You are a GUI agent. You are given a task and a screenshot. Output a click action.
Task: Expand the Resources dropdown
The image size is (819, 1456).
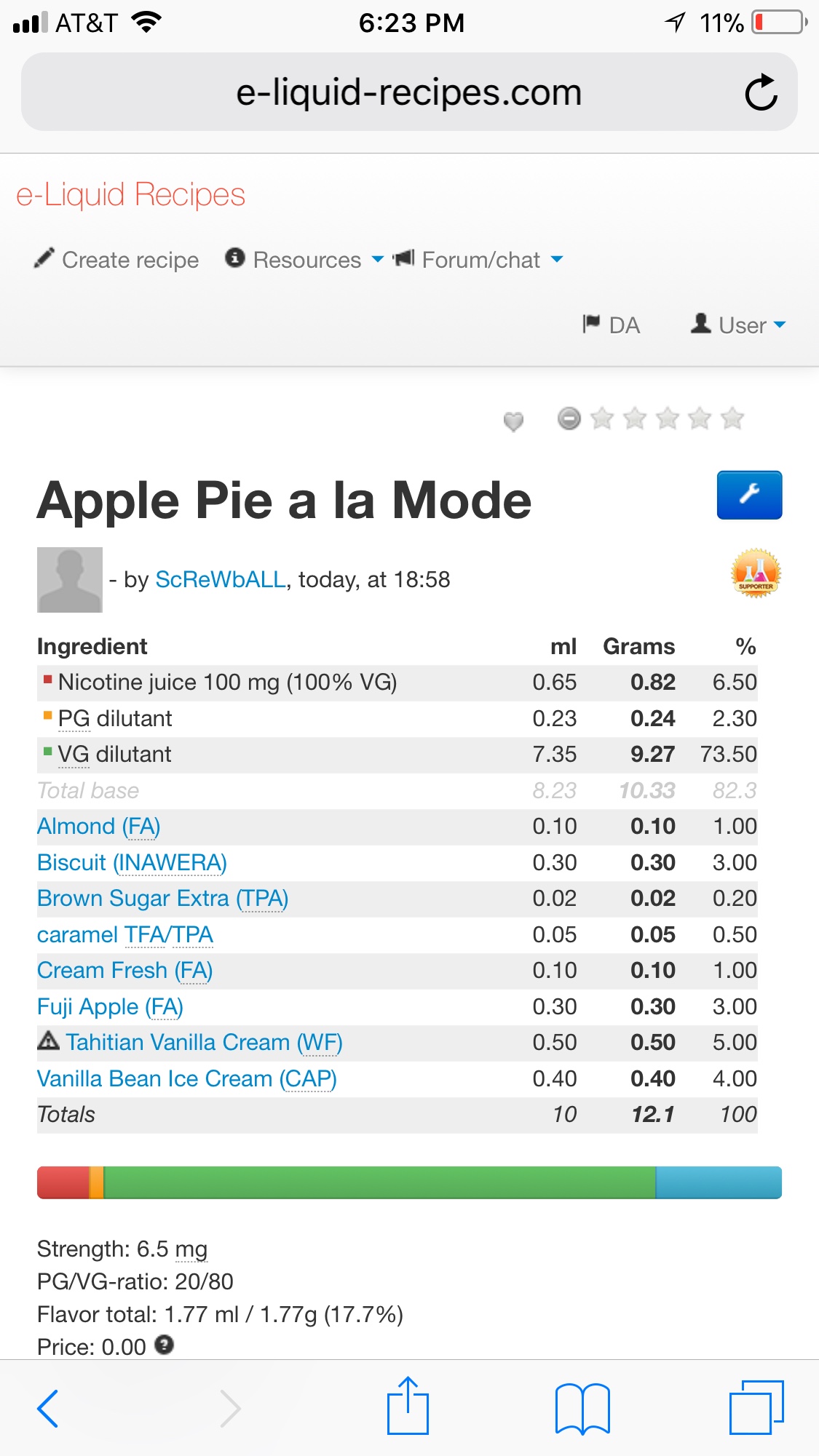pyautogui.click(x=305, y=260)
